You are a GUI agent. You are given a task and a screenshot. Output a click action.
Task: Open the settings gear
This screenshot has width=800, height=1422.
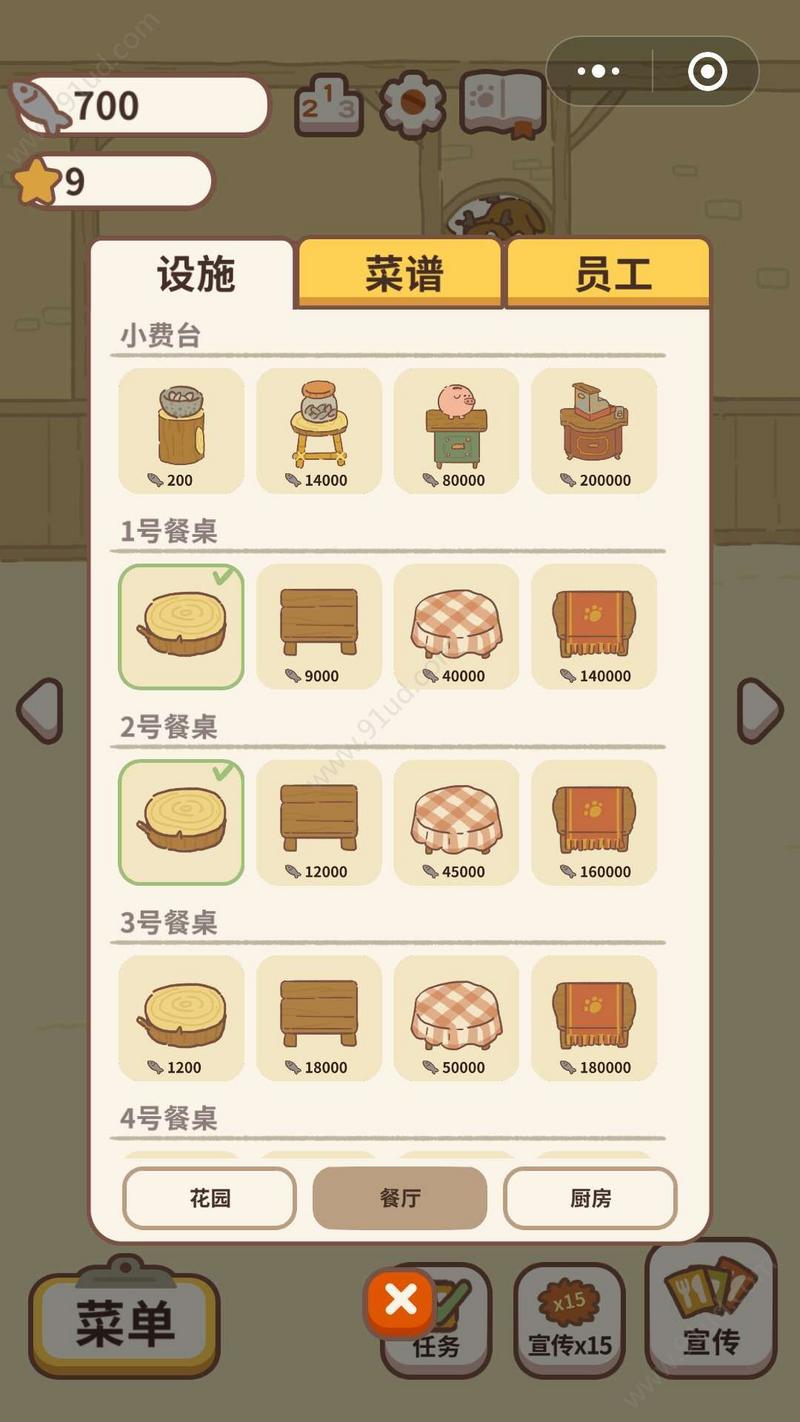pyautogui.click(x=414, y=104)
